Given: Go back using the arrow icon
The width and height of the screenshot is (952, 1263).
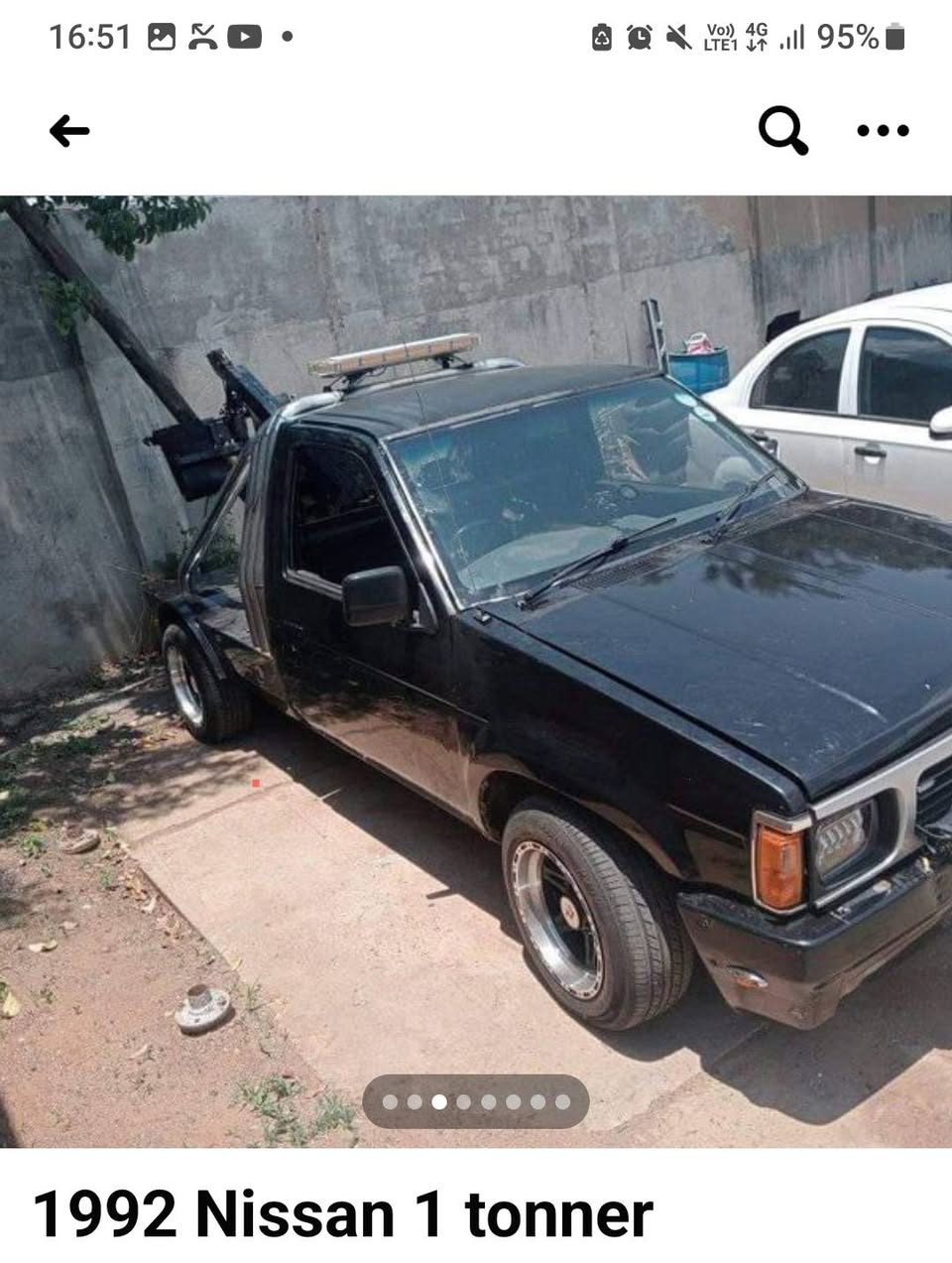Looking at the screenshot, I should point(69,130).
